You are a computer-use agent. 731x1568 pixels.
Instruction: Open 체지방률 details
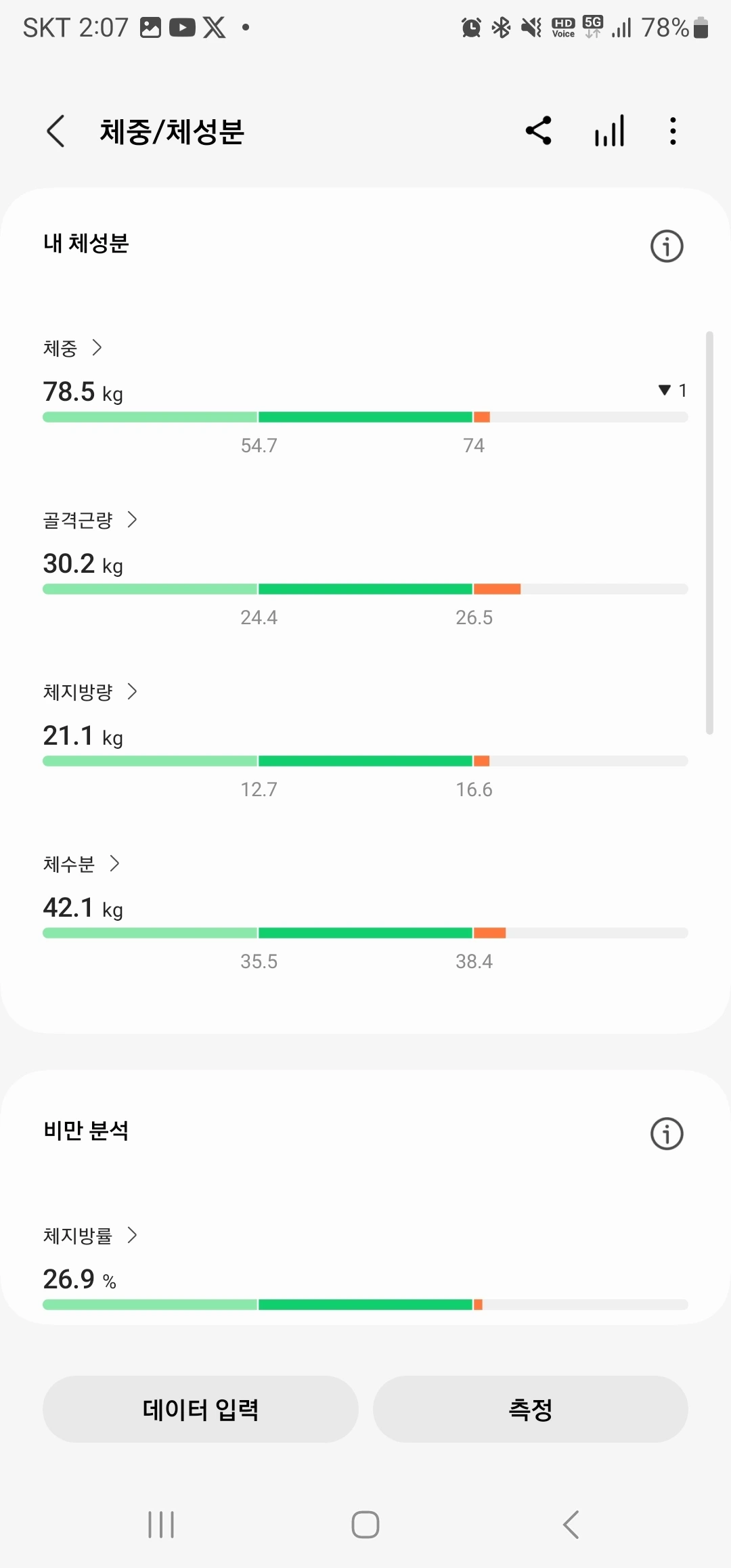pyautogui.click(x=90, y=1236)
